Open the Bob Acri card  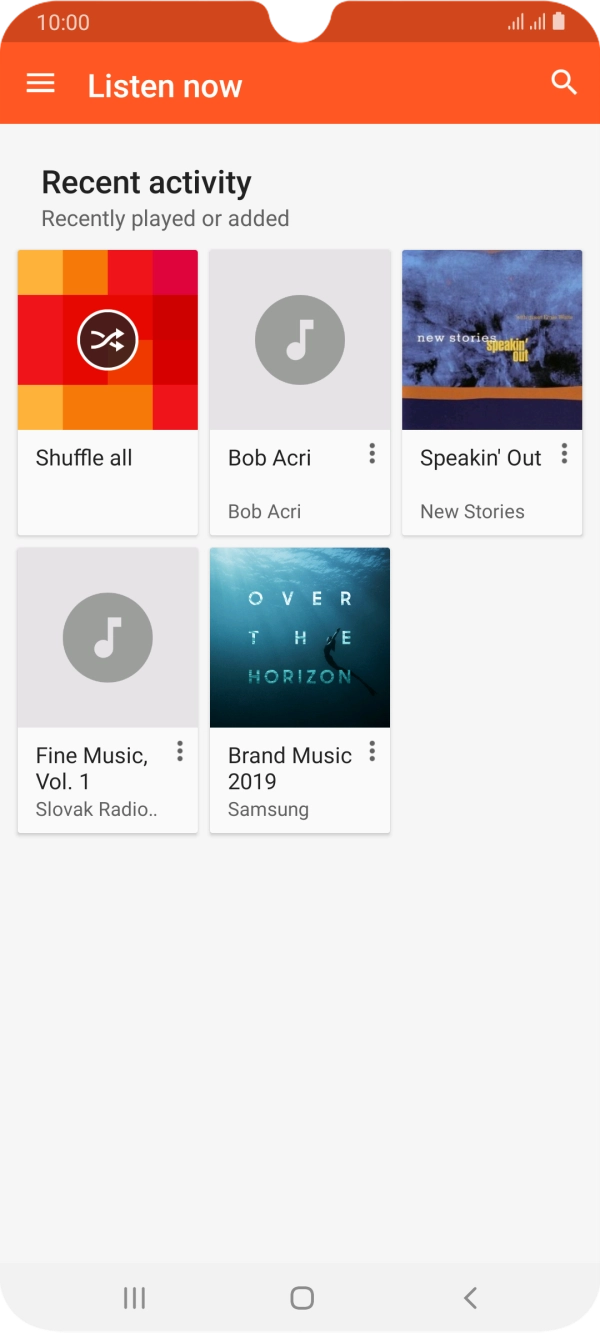tap(300, 340)
